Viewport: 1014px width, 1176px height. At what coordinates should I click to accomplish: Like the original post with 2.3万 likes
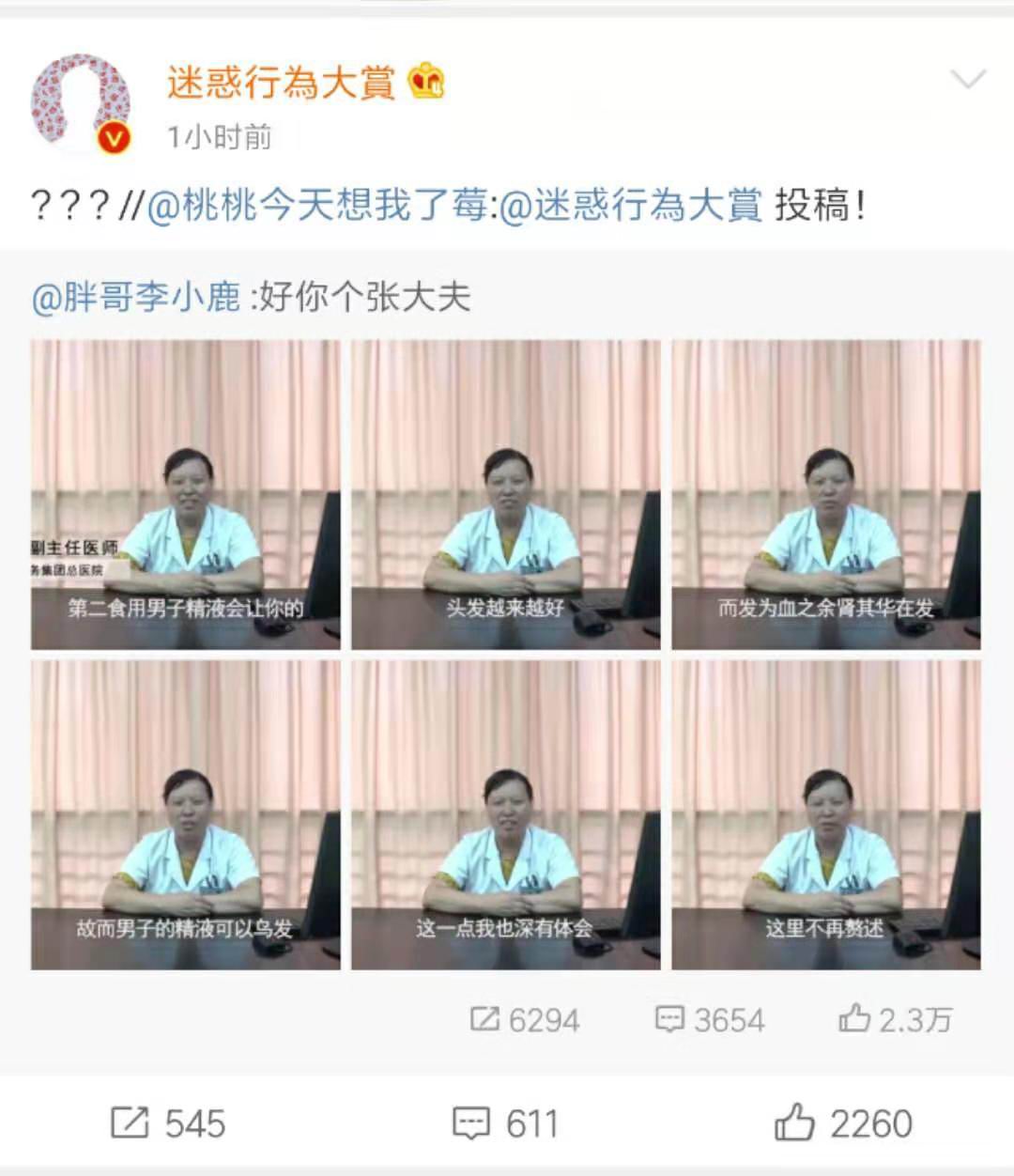pos(895,1020)
